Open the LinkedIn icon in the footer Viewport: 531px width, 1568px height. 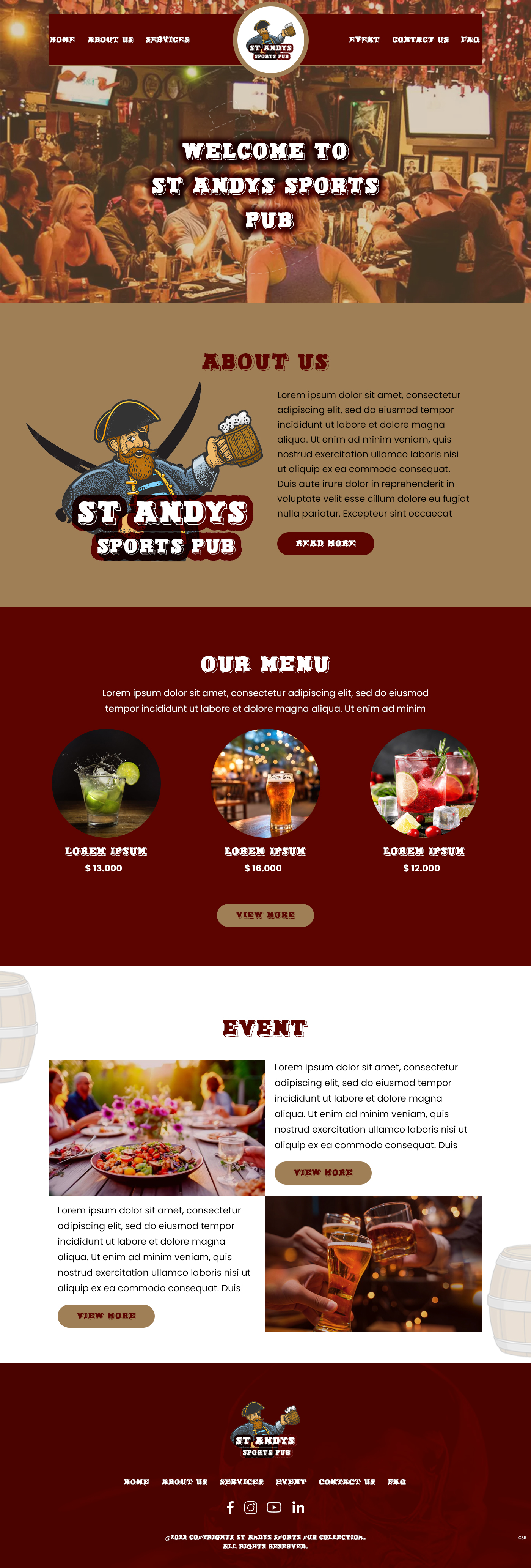298,1507
